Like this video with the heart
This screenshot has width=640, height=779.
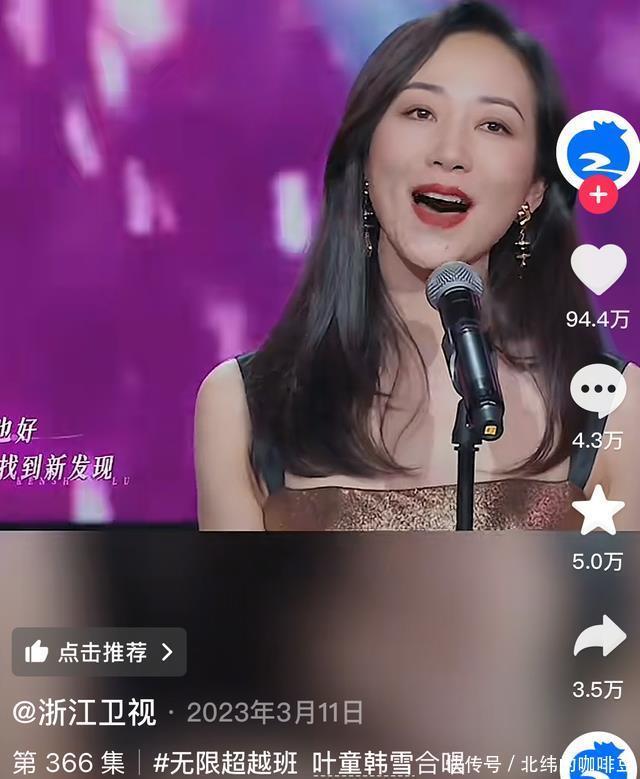598,270
